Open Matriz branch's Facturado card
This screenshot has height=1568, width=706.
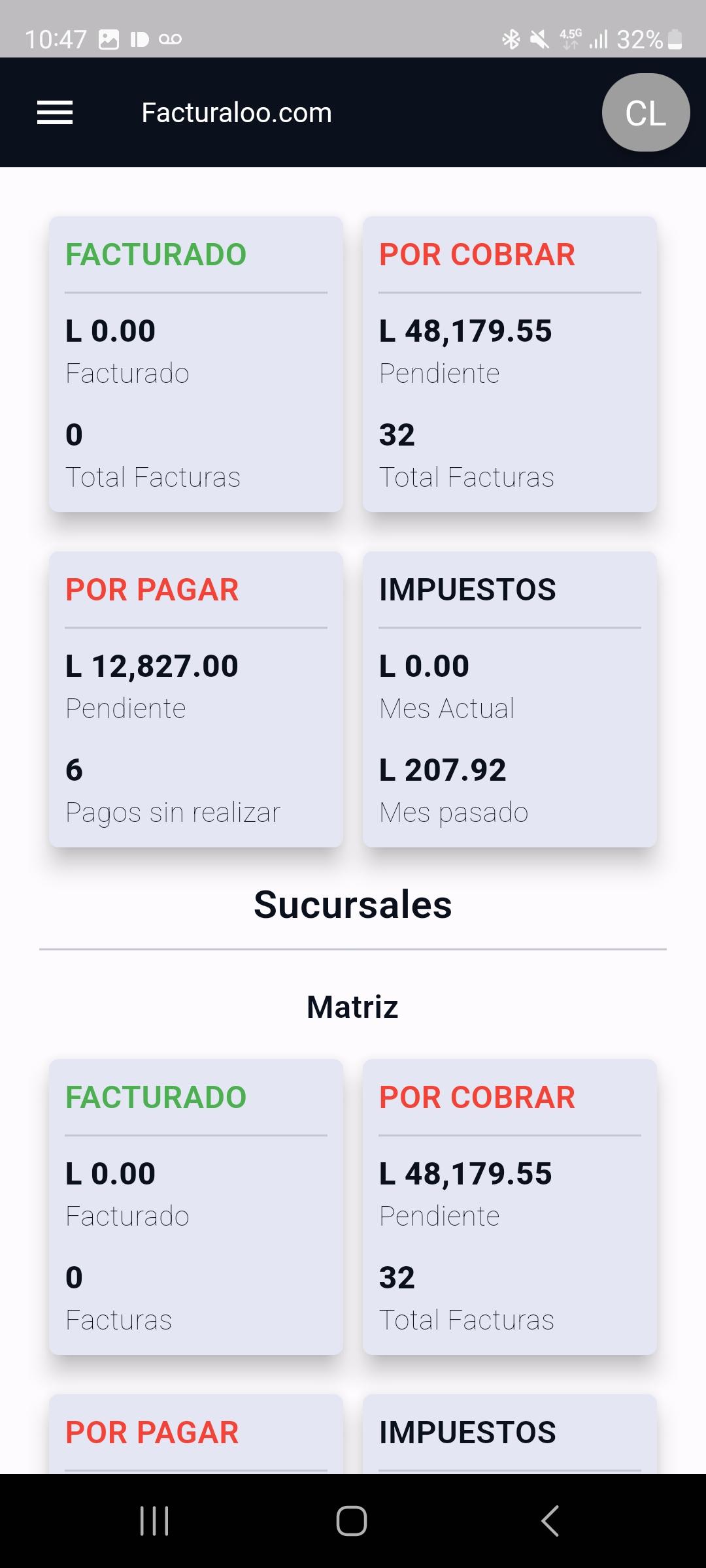point(196,1207)
